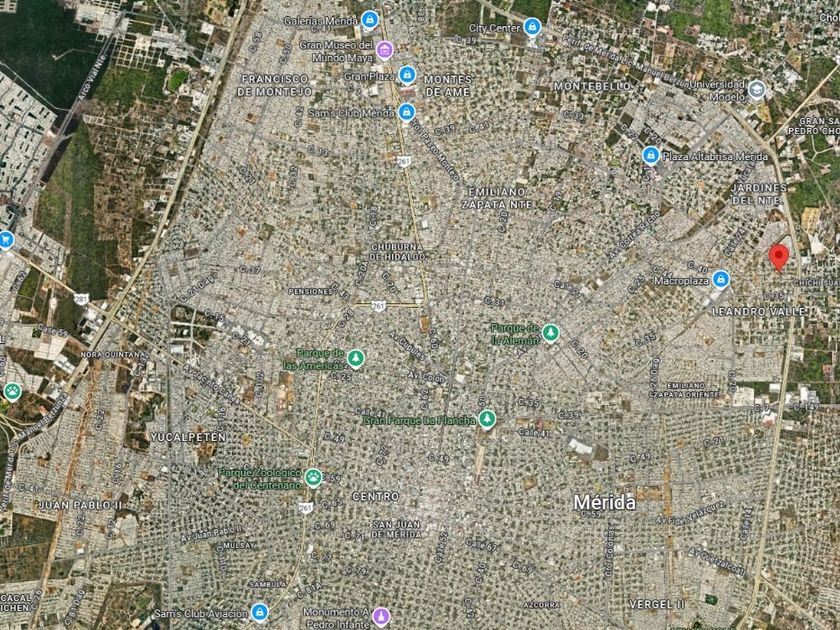The height and width of the screenshot is (630, 840).
Task: Open the Plaza Altabrisa Mérida pin
Action: click(x=650, y=156)
